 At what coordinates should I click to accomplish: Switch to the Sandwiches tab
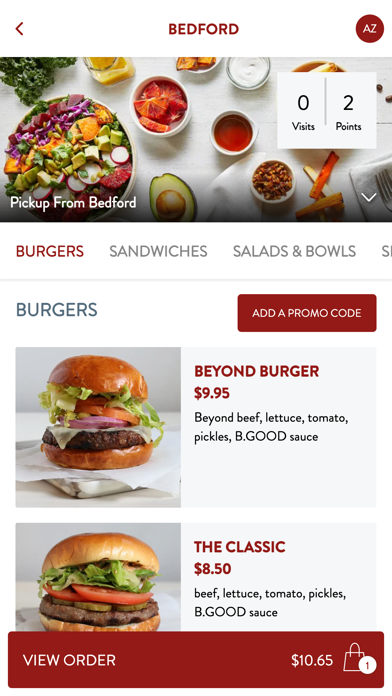158,251
